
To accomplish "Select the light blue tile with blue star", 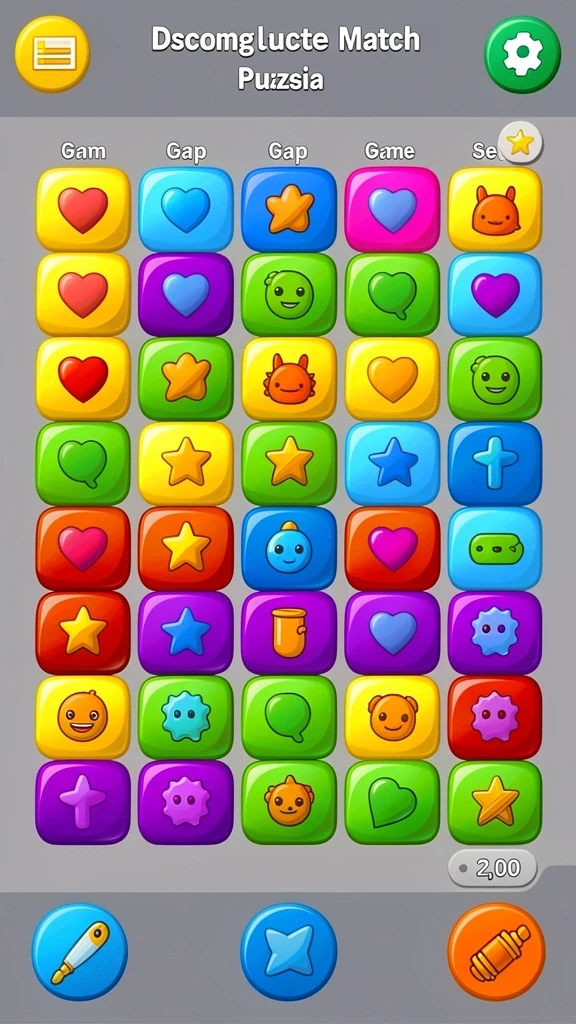I will [392, 464].
